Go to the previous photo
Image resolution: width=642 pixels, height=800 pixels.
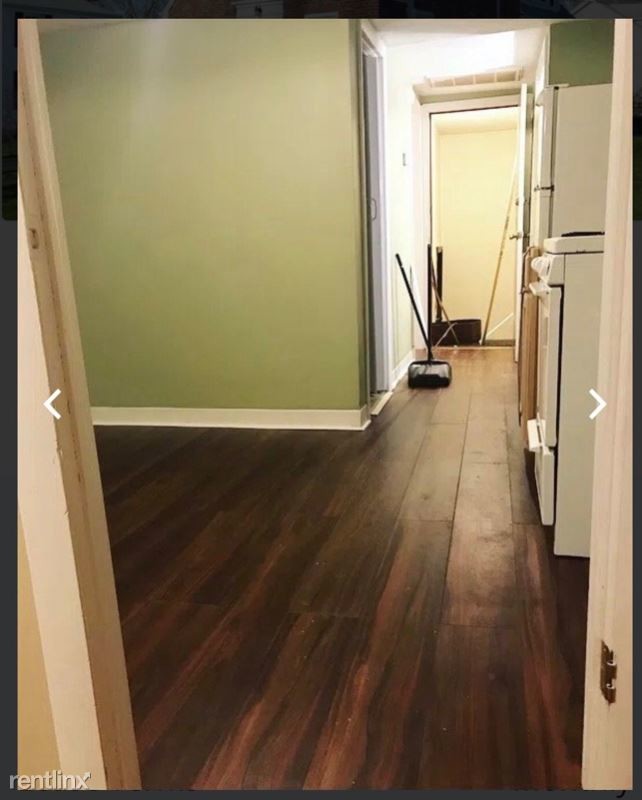coord(52,404)
